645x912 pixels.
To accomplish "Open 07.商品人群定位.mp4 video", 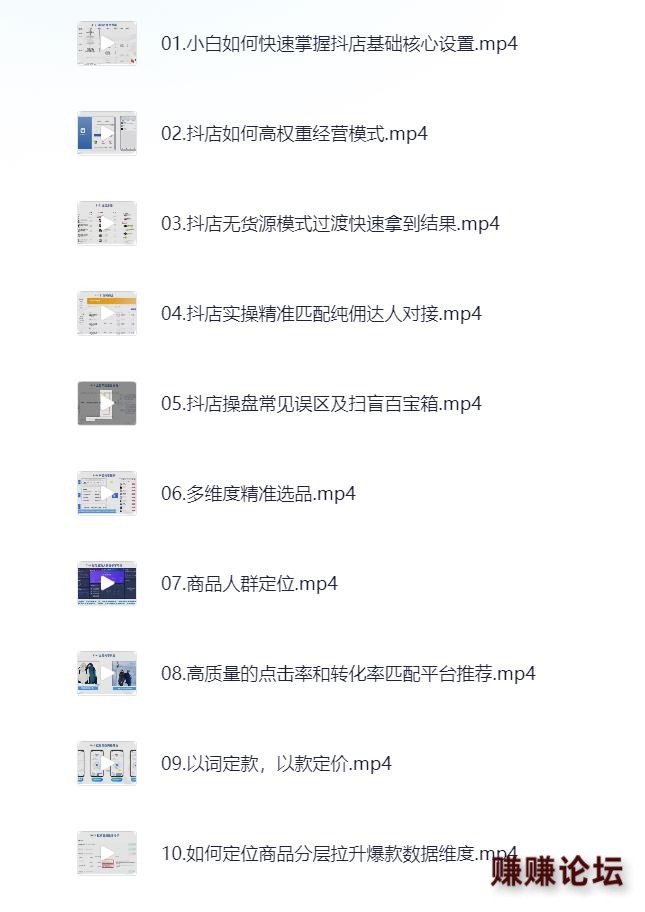I will tap(249, 583).
